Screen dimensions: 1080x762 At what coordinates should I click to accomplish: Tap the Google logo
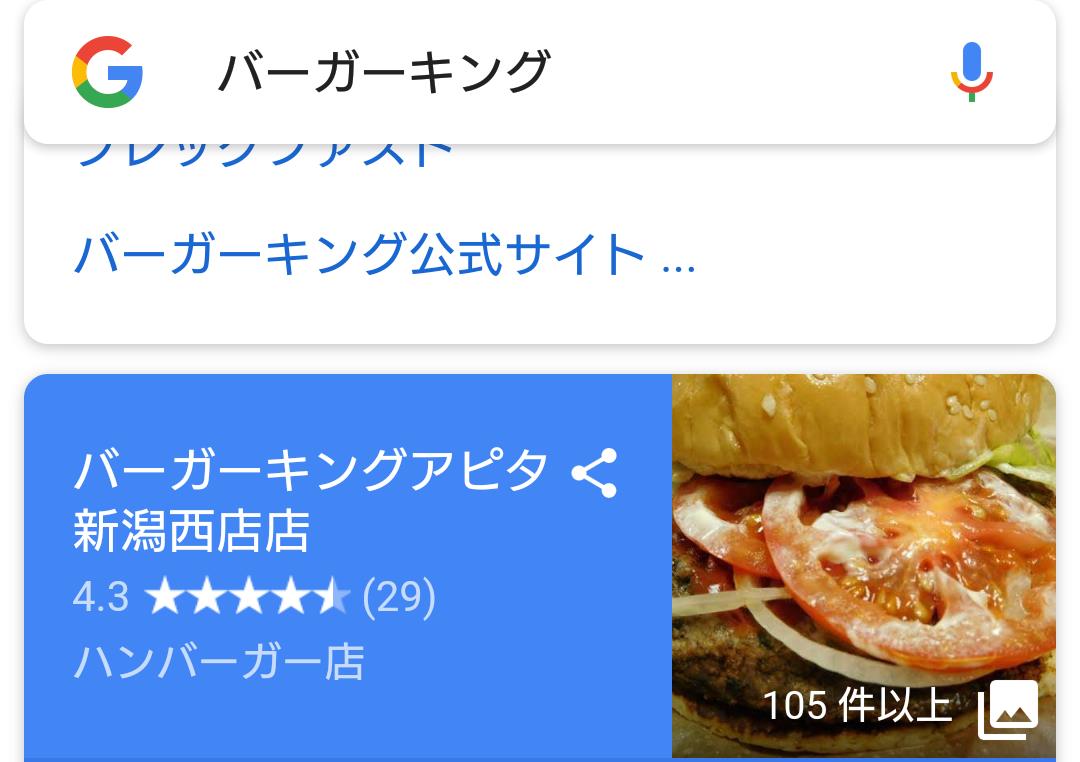point(107,72)
